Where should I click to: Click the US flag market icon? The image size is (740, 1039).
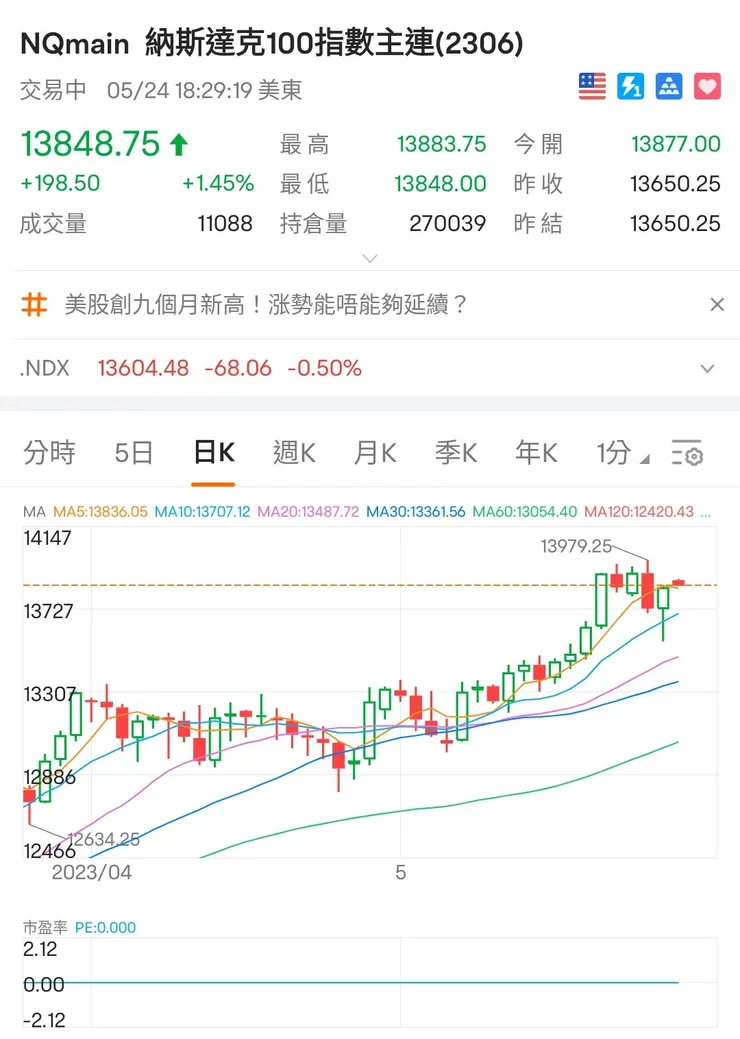click(591, 86)
